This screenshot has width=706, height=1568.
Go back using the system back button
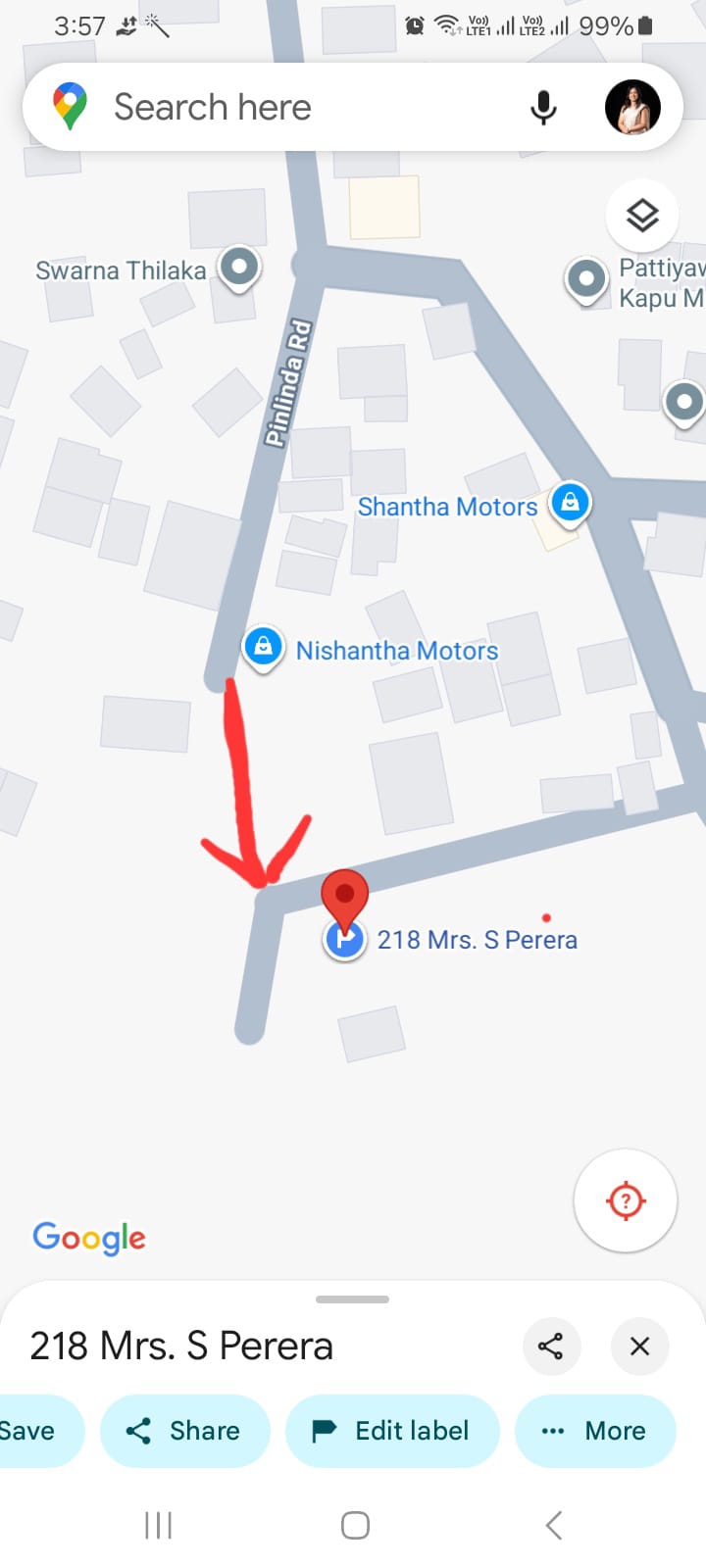(x=553, y=1525)
